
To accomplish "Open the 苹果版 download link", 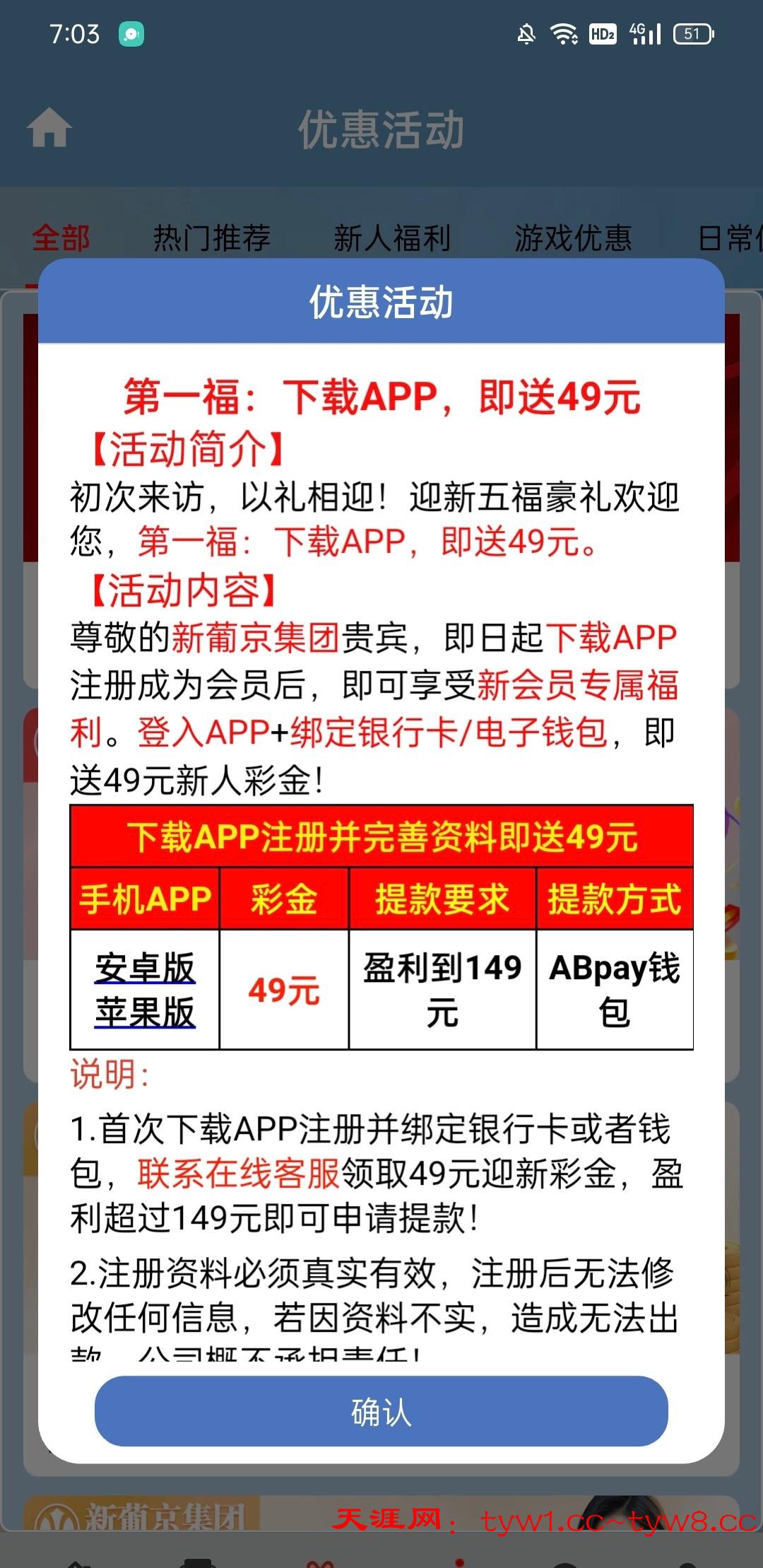I will 145,1012.
